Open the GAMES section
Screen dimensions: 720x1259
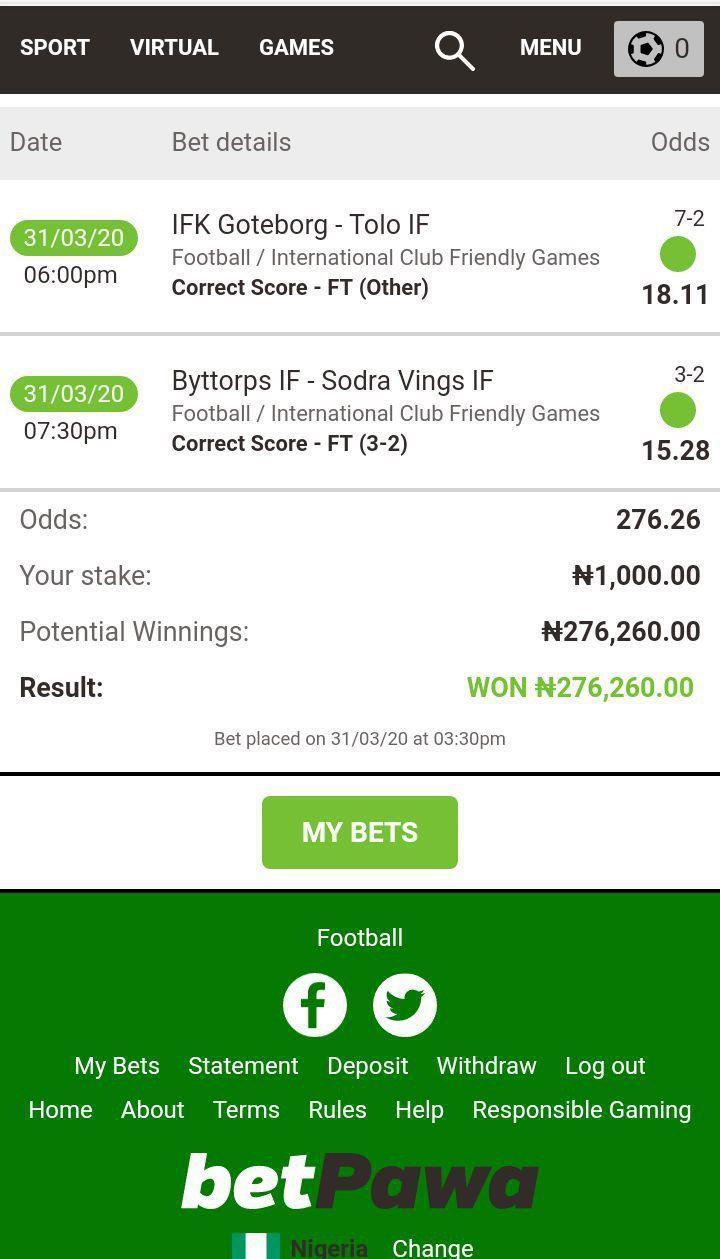tap(296, 47)
